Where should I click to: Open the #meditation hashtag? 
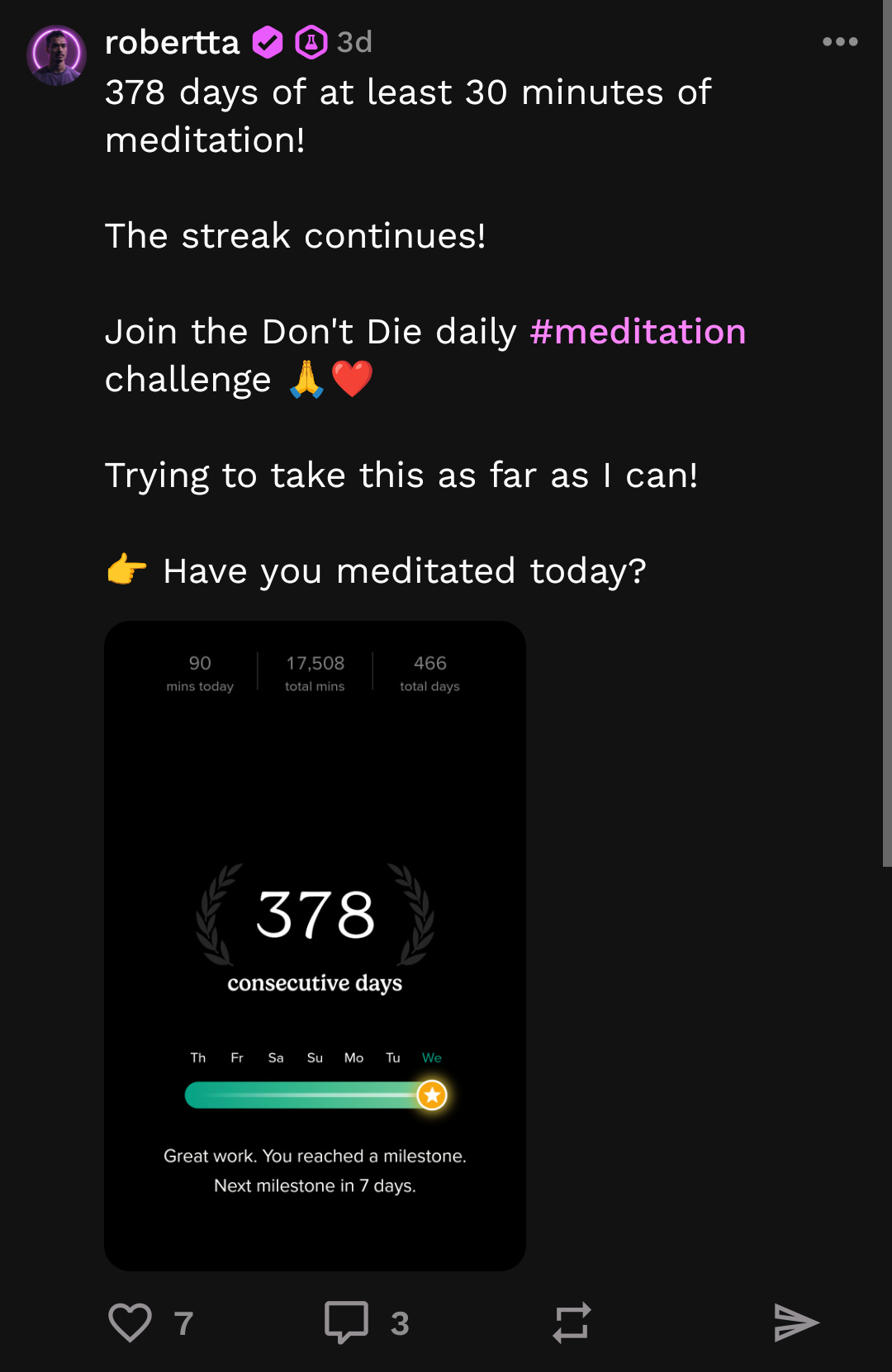click(638, 332)
